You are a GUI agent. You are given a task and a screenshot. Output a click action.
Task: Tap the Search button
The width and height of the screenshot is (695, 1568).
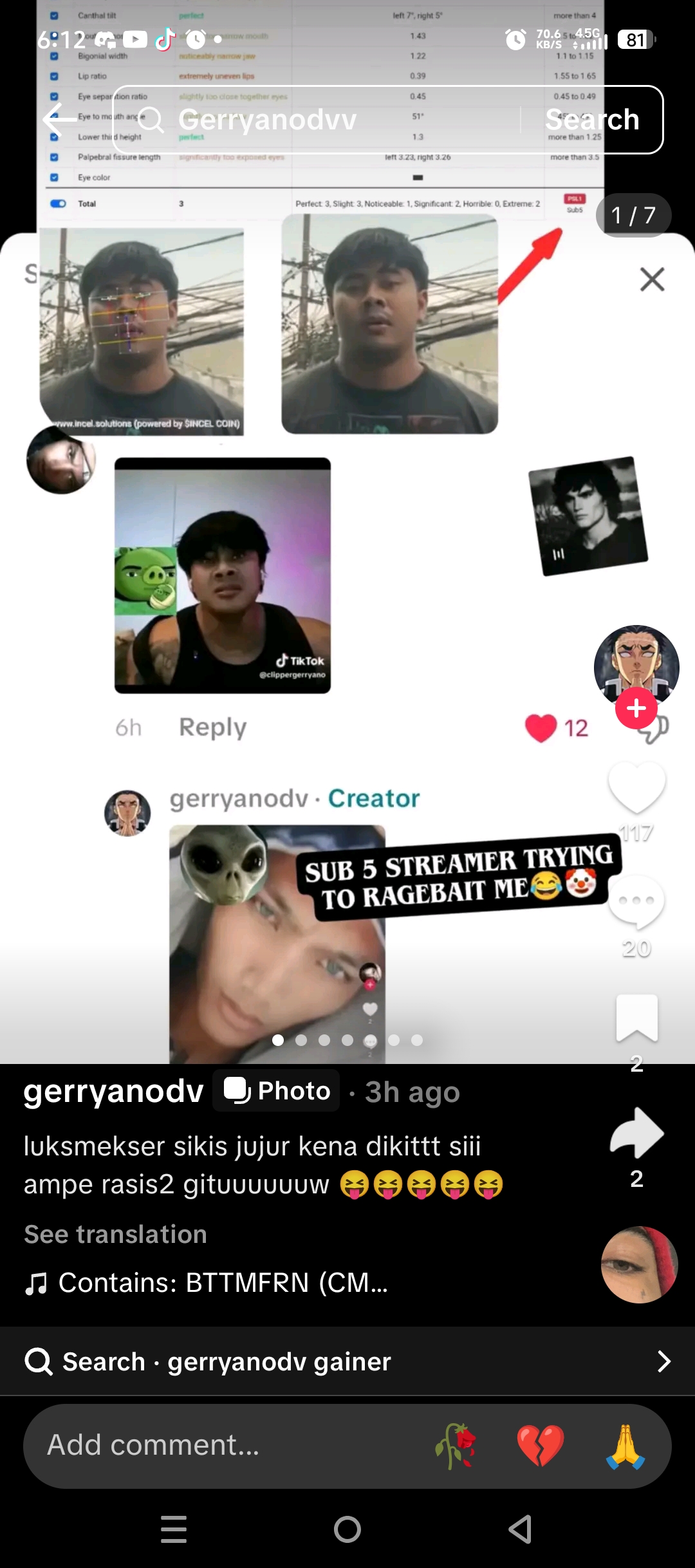[x=592, y=120]
